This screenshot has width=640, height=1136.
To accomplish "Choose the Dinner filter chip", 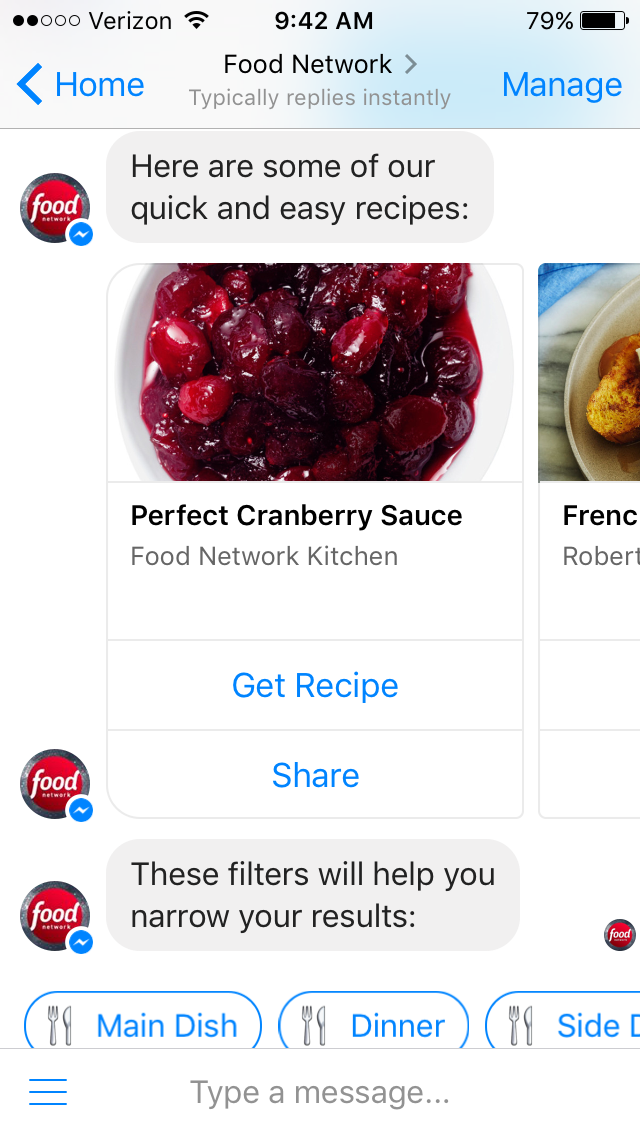I will click(x=373, y=1024).
